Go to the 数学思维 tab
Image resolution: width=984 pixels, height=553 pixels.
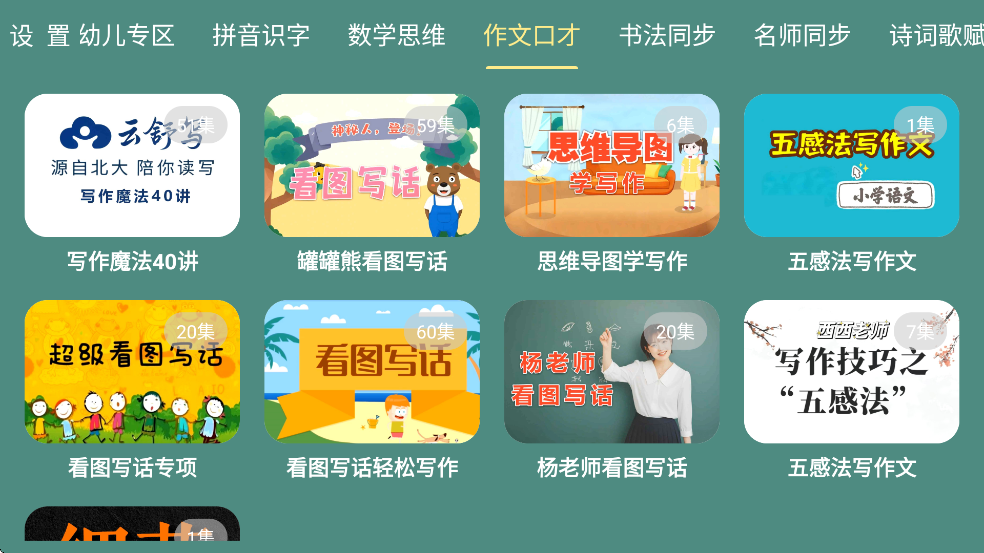[x=397, y=36]
